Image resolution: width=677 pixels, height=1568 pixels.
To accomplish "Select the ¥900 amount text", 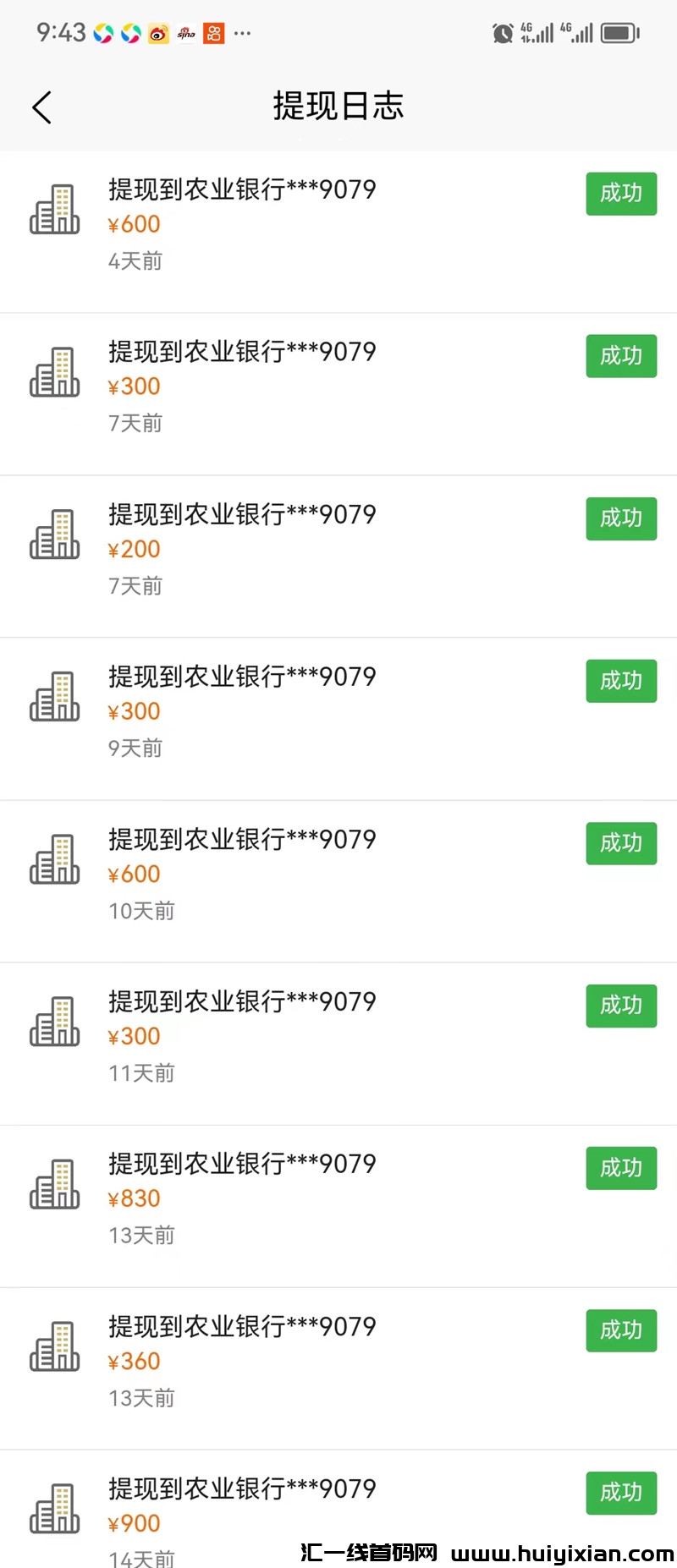I will [x=133, y=1523].
